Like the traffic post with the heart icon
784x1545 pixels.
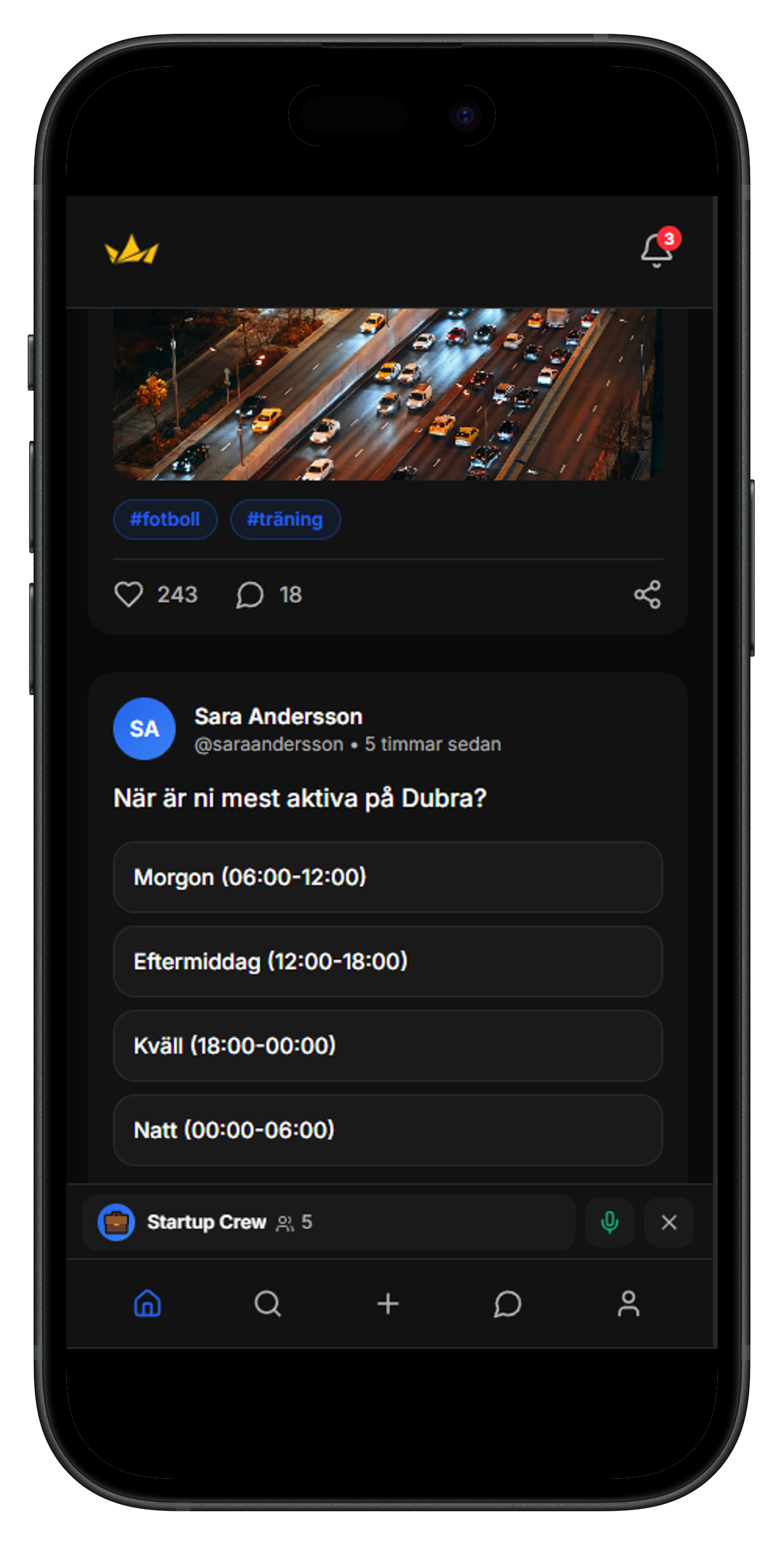tap(130, 595)
